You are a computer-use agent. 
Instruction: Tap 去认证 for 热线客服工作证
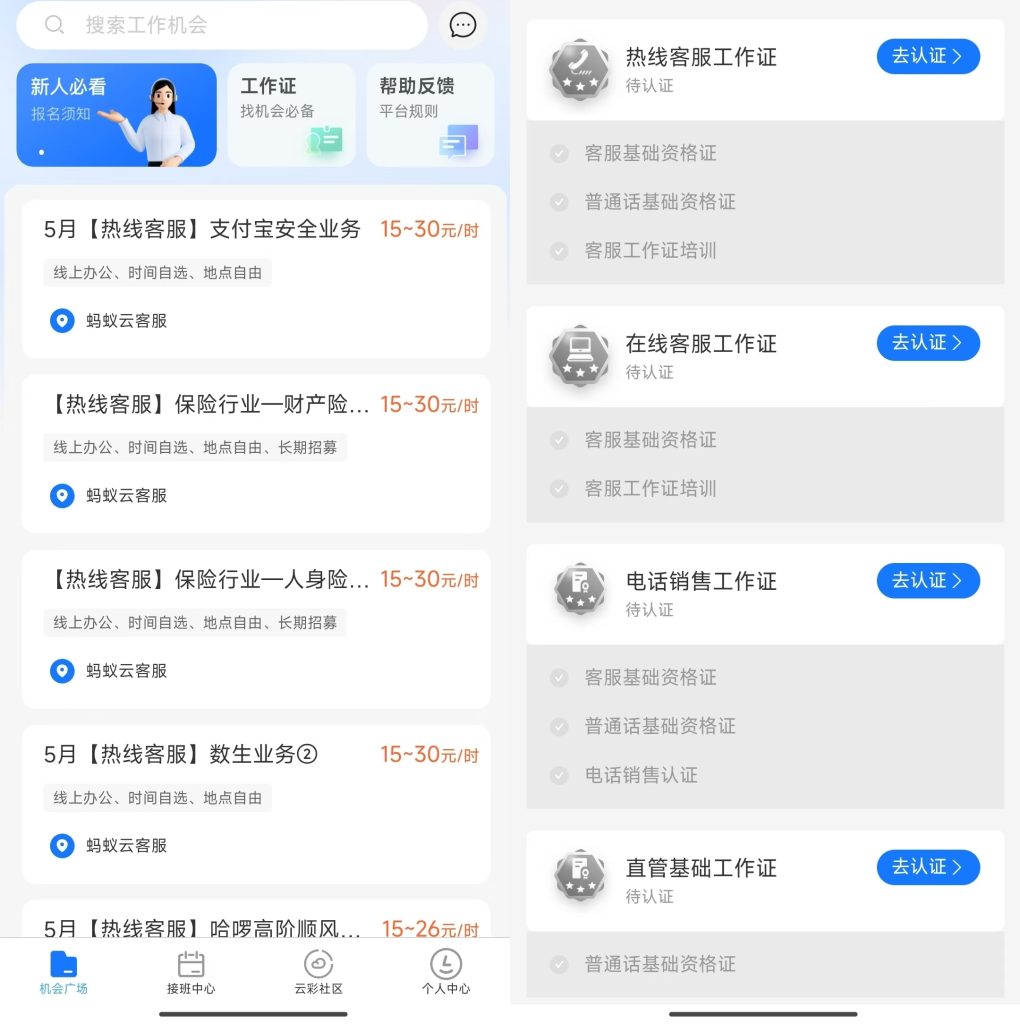[x=927, y=56]
